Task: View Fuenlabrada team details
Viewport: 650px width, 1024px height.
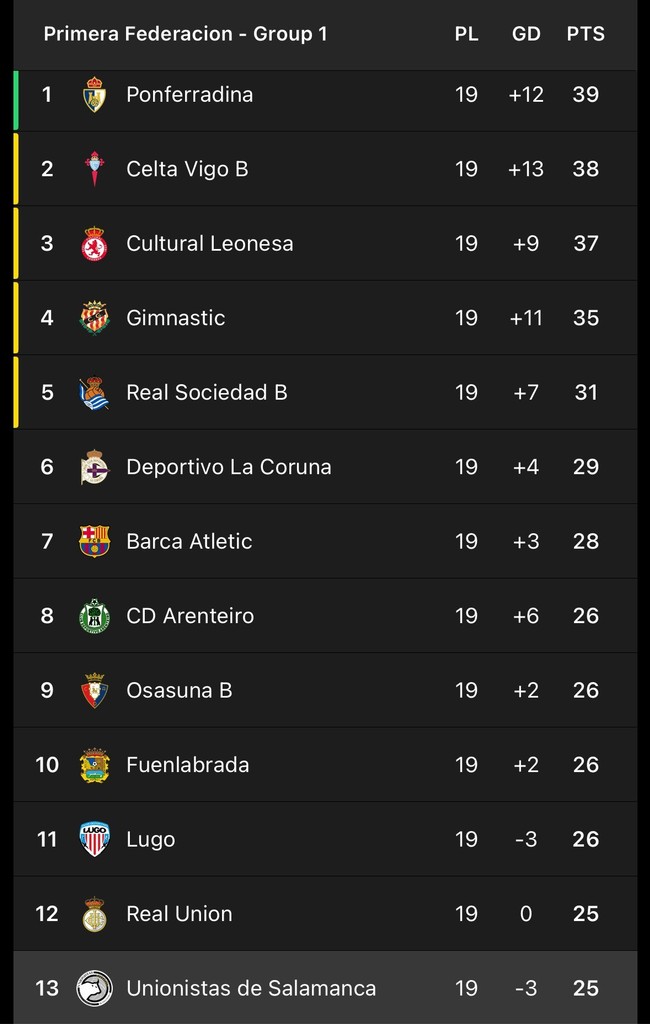Action: pyautogui.click(x=188, y=765)
